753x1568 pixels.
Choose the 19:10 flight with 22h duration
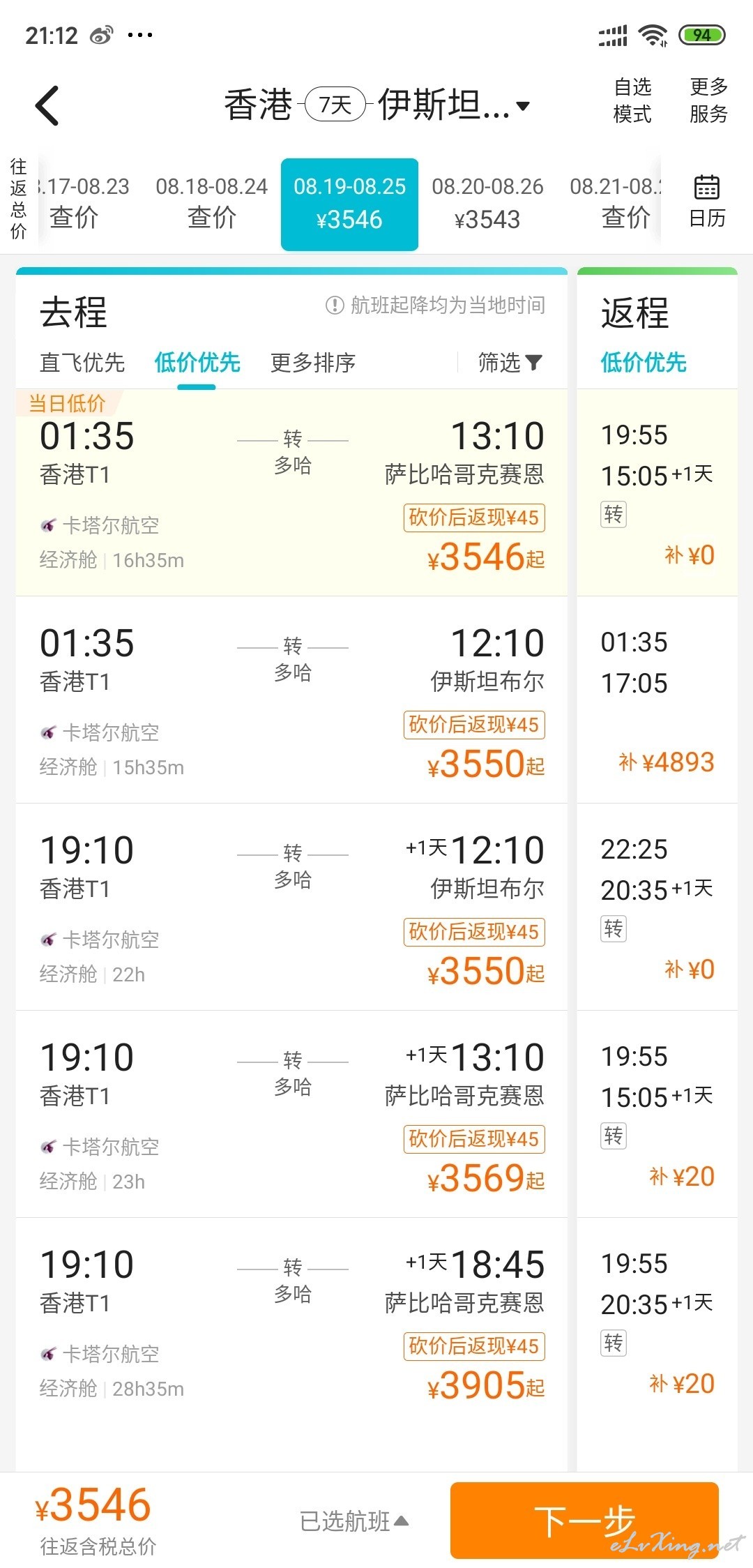coord(291,907)
